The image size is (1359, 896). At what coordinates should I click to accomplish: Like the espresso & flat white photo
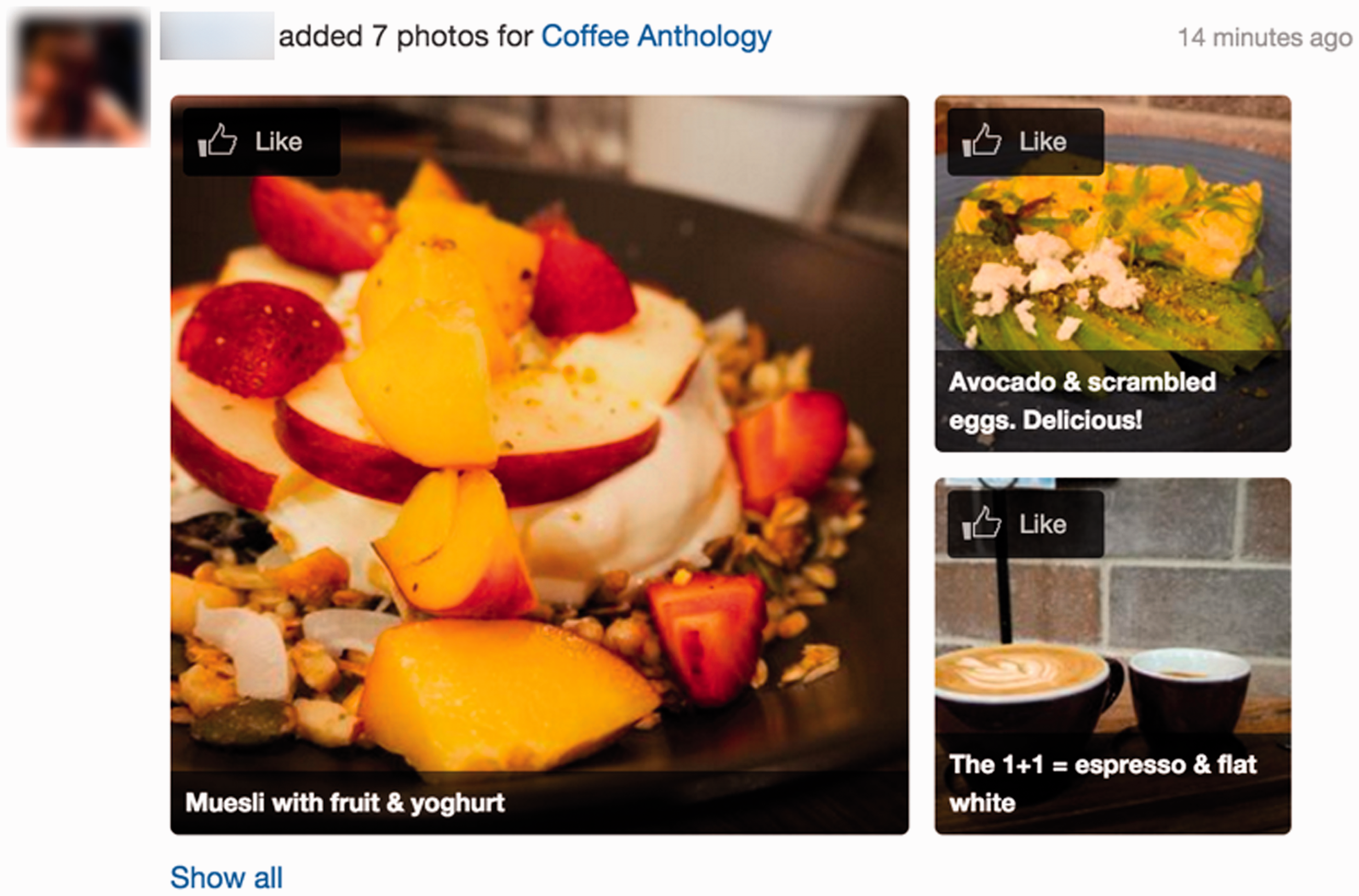[1026, 524]
